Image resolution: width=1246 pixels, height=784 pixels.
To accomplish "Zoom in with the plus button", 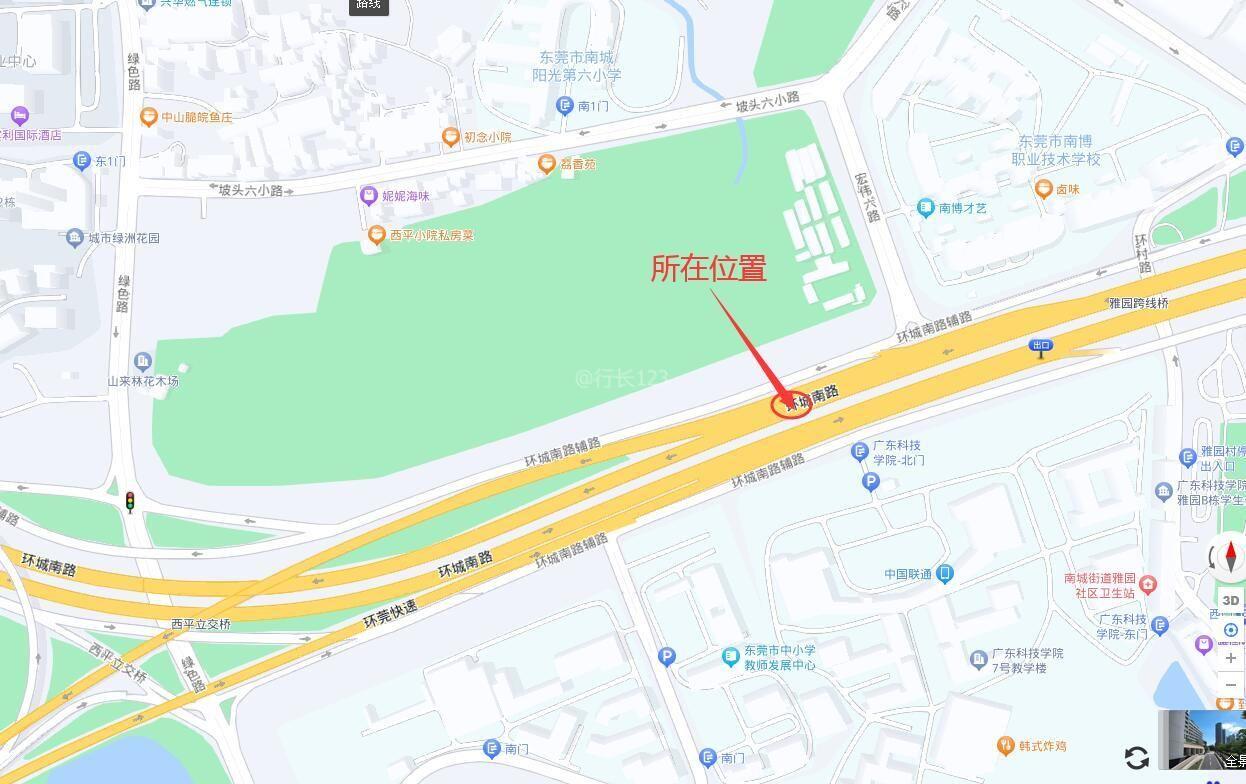I will 1231,658.
